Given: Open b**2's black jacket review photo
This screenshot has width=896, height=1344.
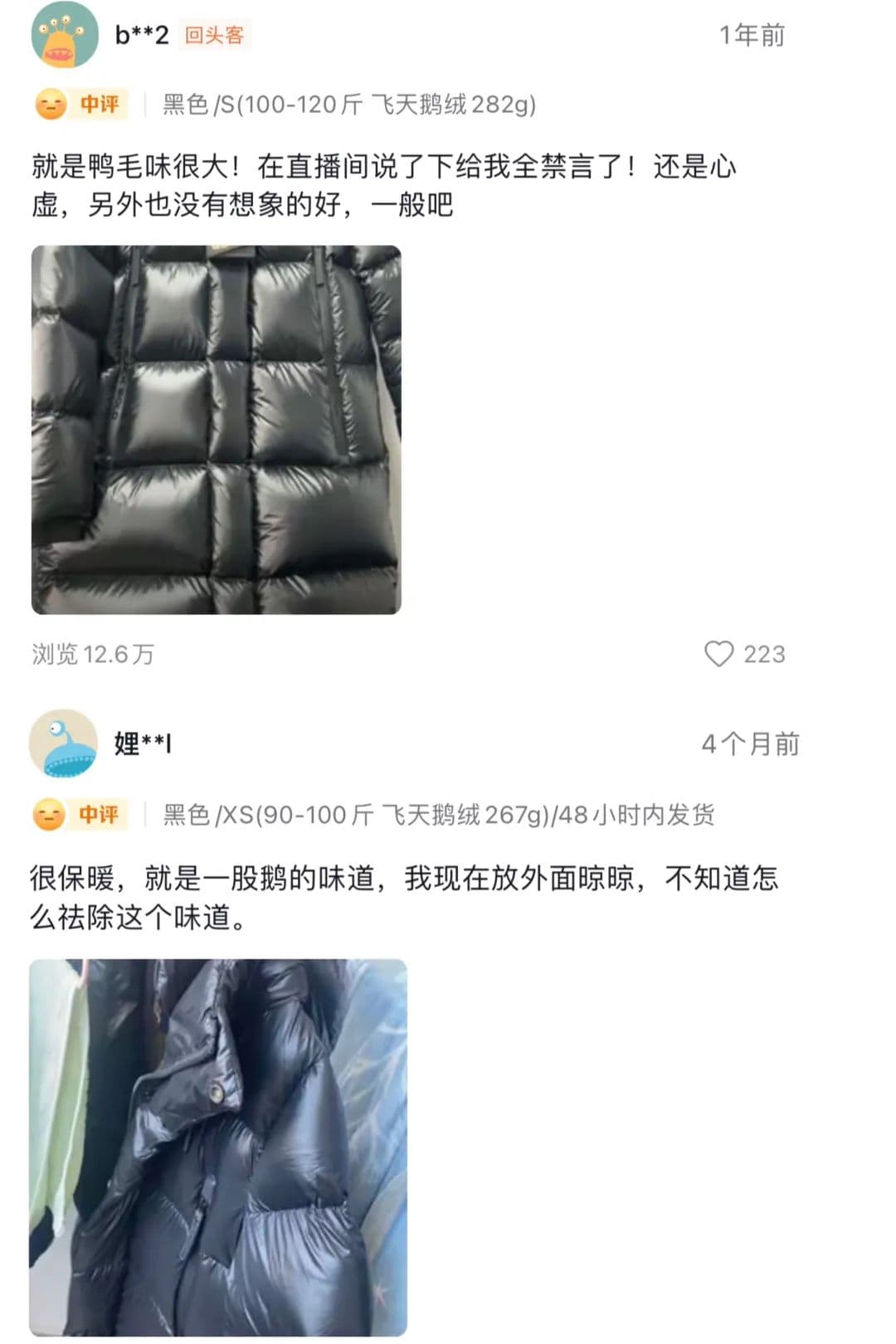Looking at the screenshot, I should (216, 430).
